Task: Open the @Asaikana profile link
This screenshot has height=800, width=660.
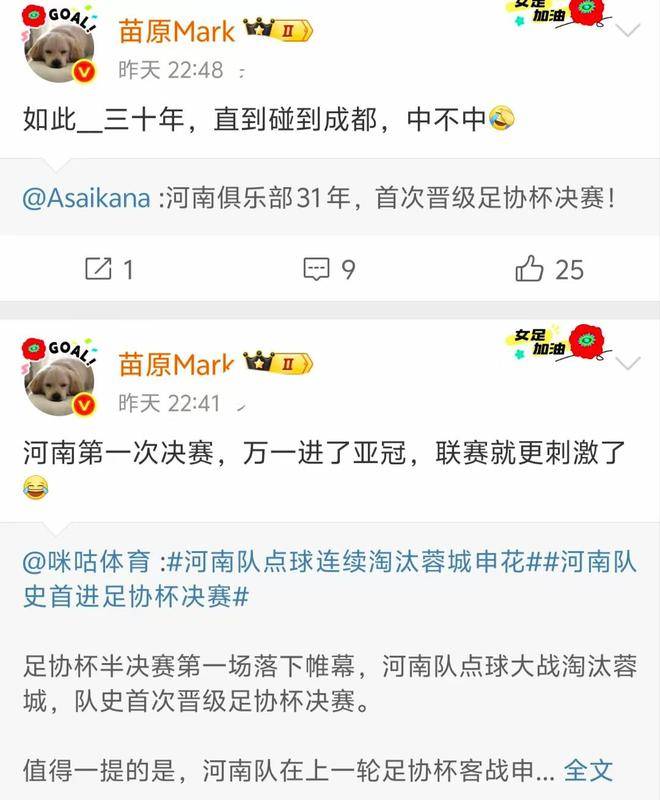Action: [87, 198]
